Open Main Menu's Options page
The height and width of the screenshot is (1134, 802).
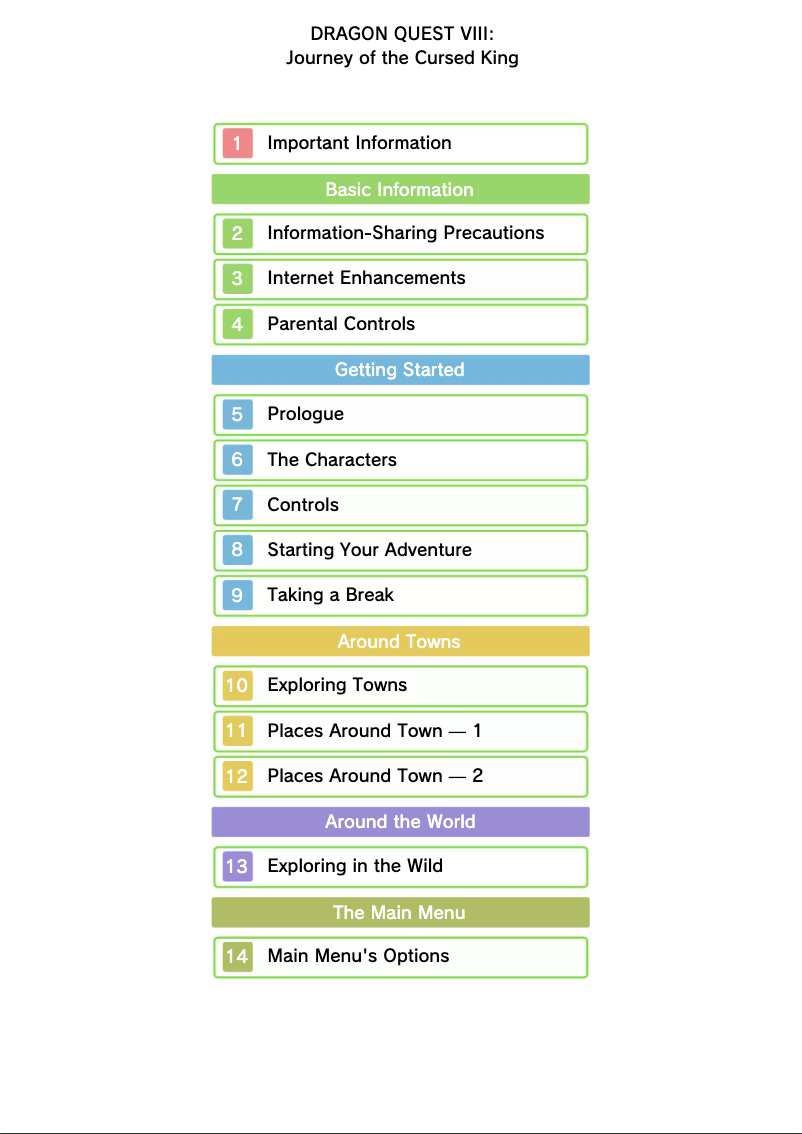point(400,957)
